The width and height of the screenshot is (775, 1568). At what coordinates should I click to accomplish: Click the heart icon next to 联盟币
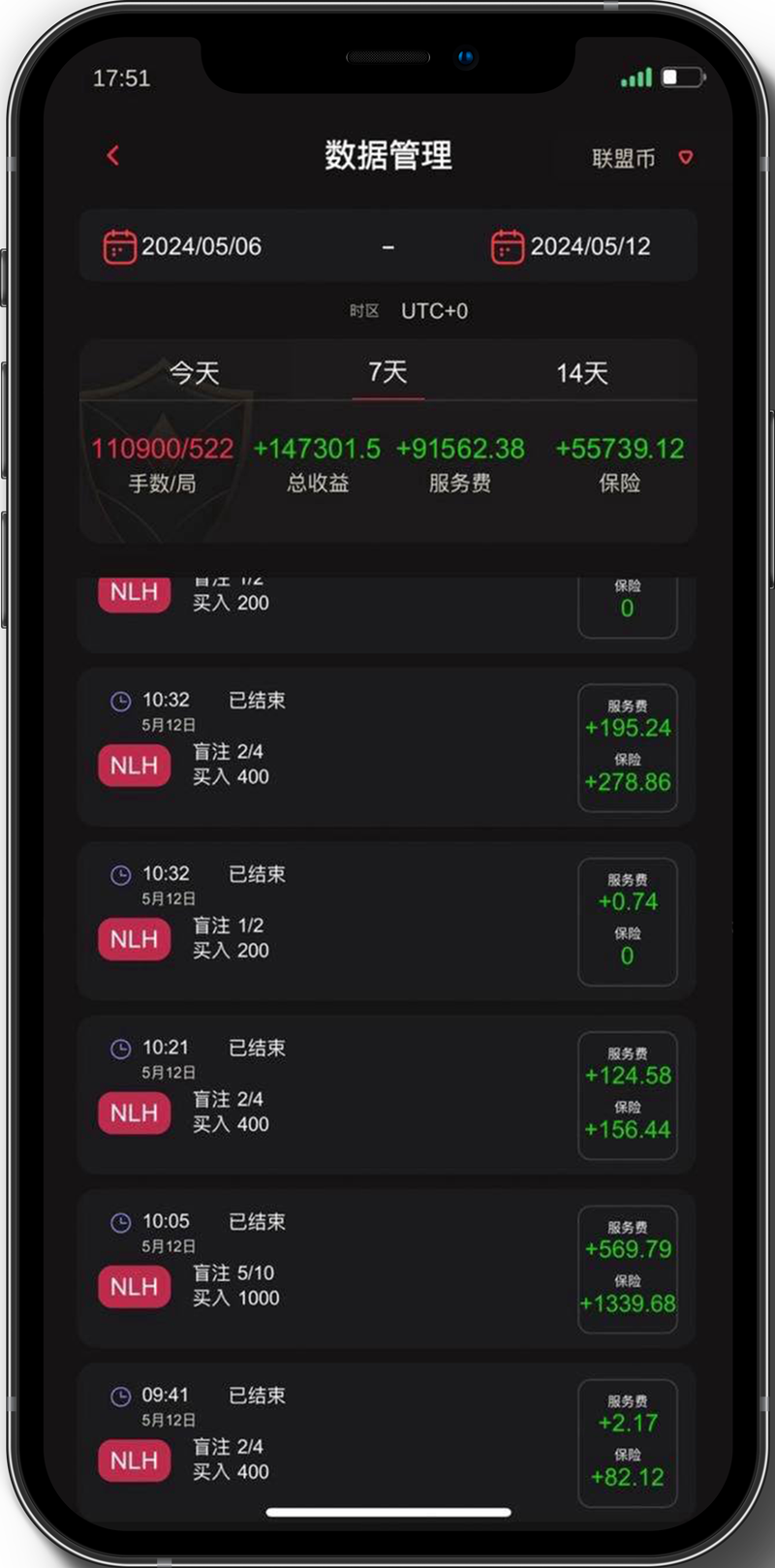click(686, 157)
